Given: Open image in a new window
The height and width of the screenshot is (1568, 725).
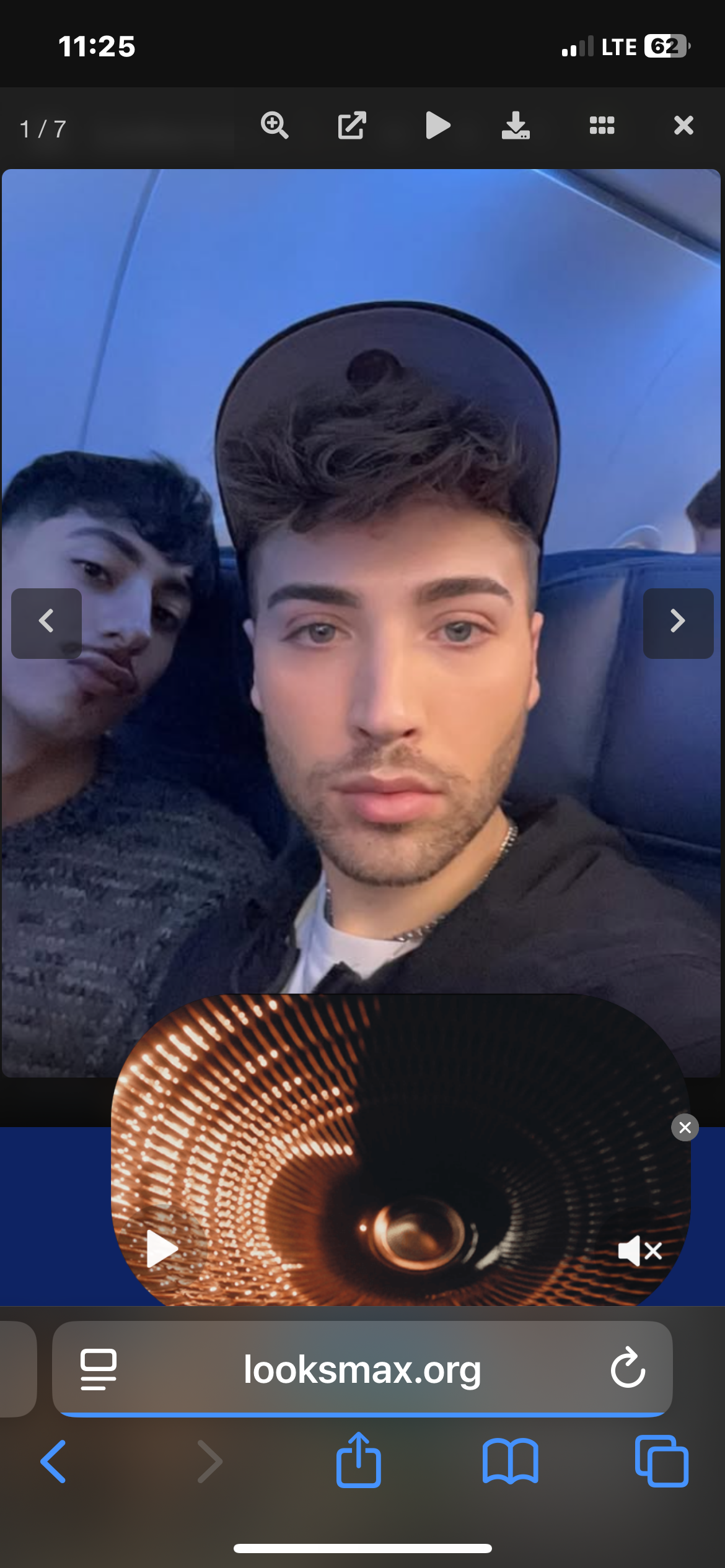Looking at the screenshot, I should coord(352,126).
